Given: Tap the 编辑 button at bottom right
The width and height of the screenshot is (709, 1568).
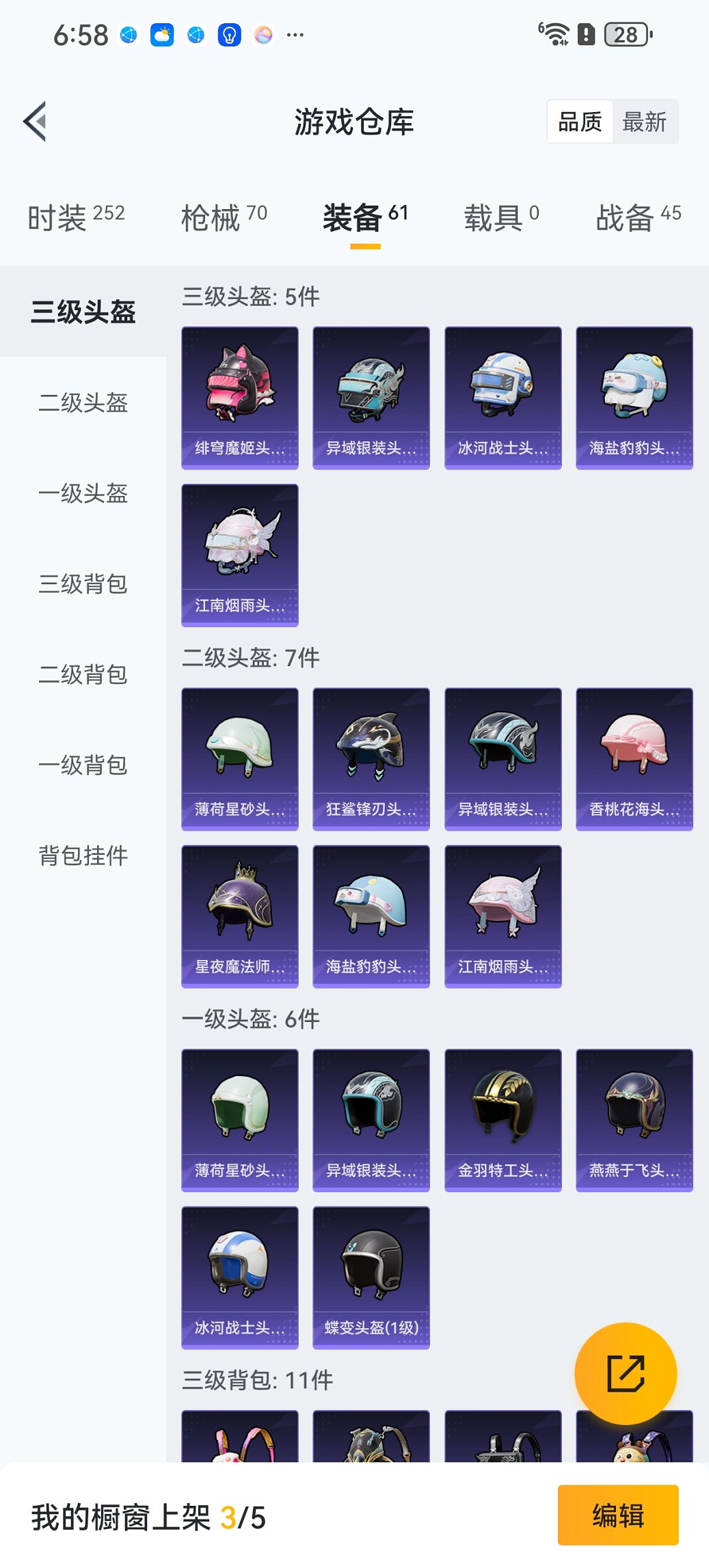Looking at the screenshot, I should pos(617,1515).
